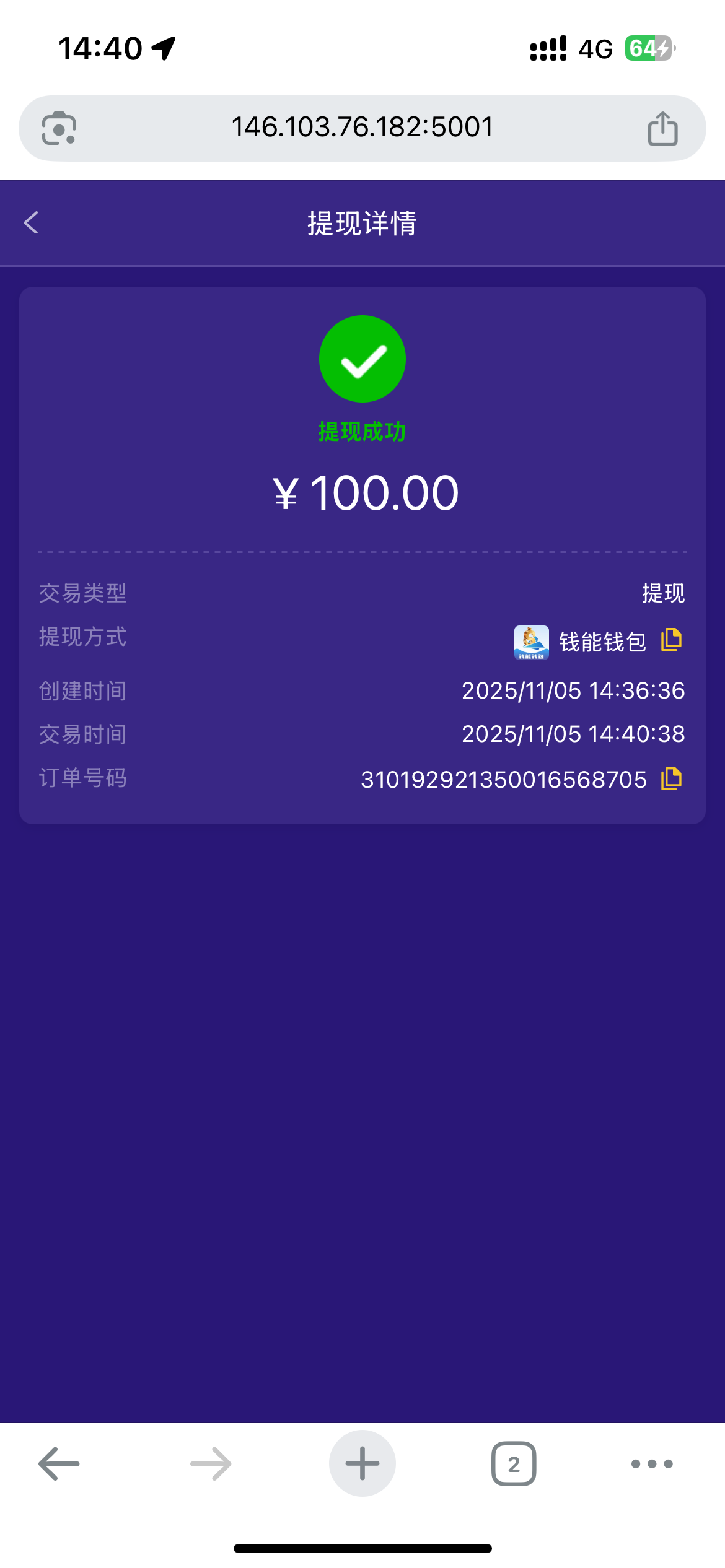Open a new browser tab

(x=362, y=1464)
